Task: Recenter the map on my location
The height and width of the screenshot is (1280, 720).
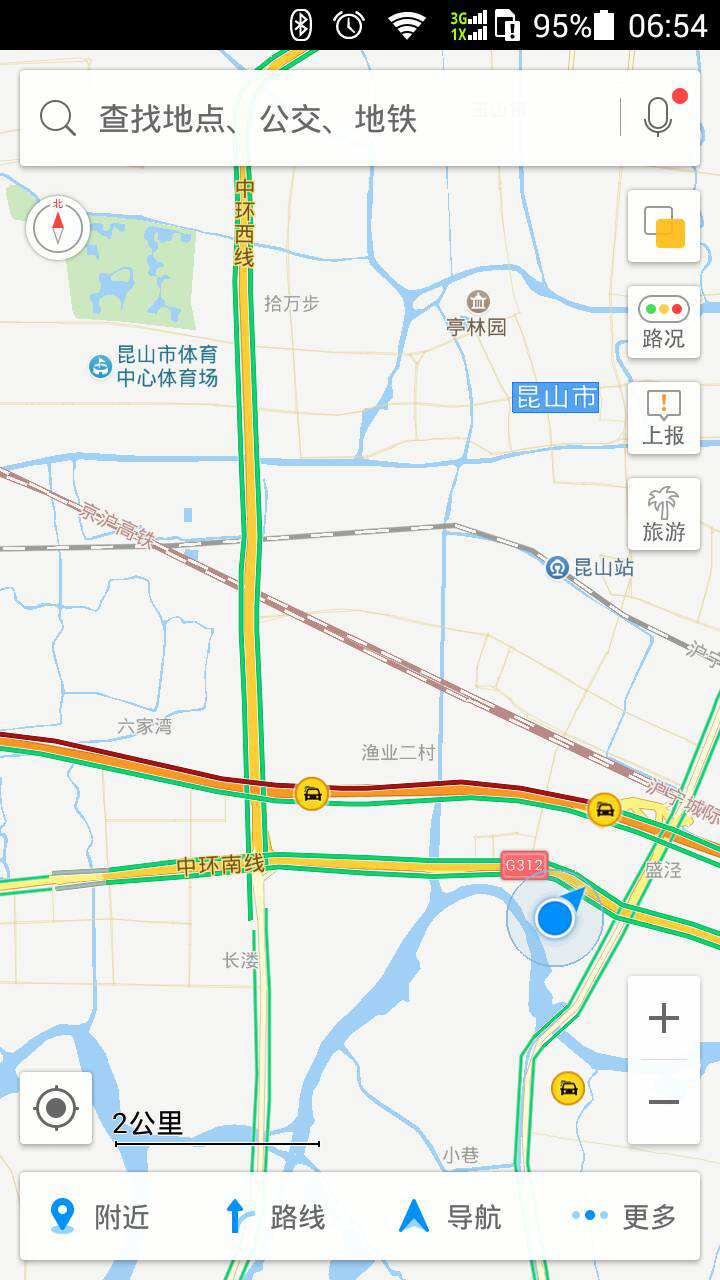Action: click(56, 1108)
